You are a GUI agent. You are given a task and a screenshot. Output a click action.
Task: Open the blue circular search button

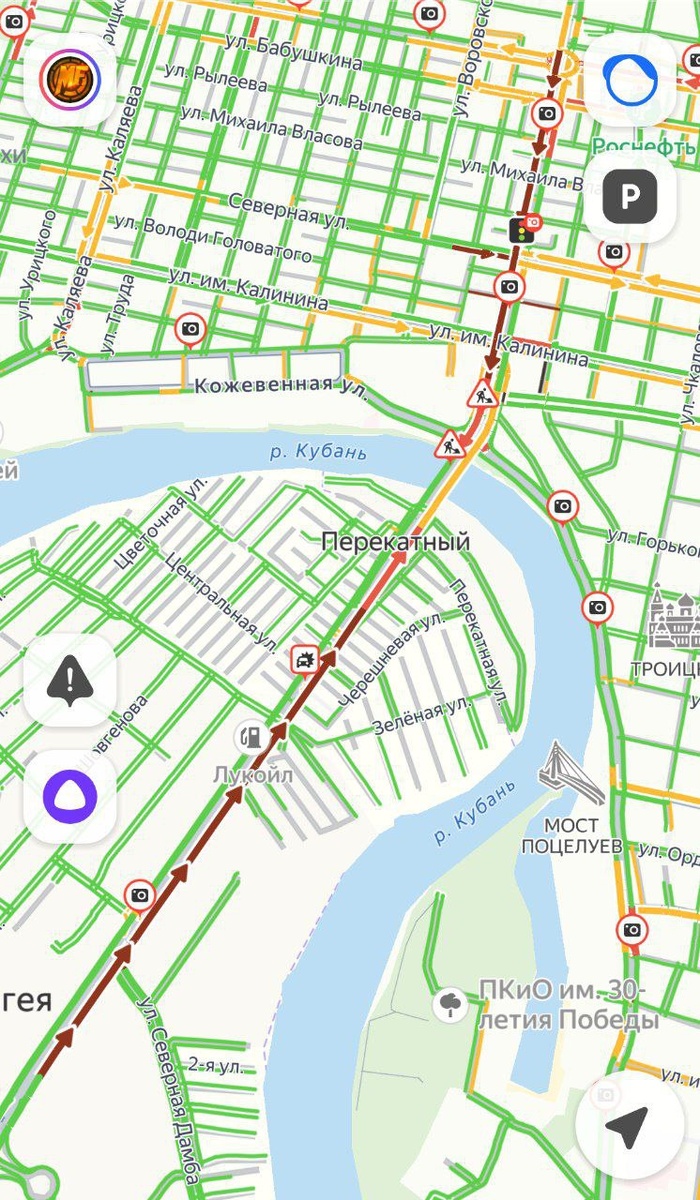[629, 78]
